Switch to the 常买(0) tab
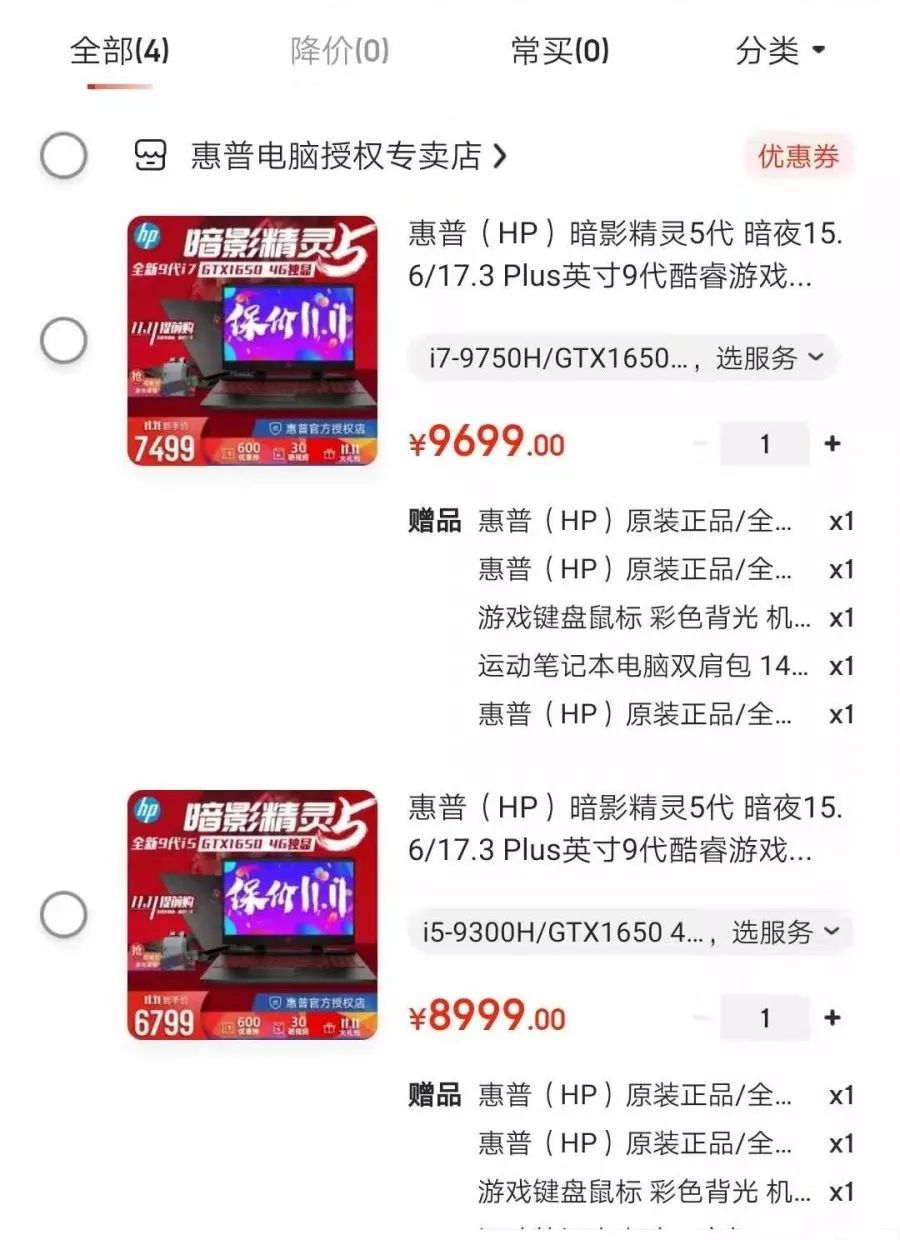The width and height of the screenshot is (900, 1240). [x=562, y=50]
